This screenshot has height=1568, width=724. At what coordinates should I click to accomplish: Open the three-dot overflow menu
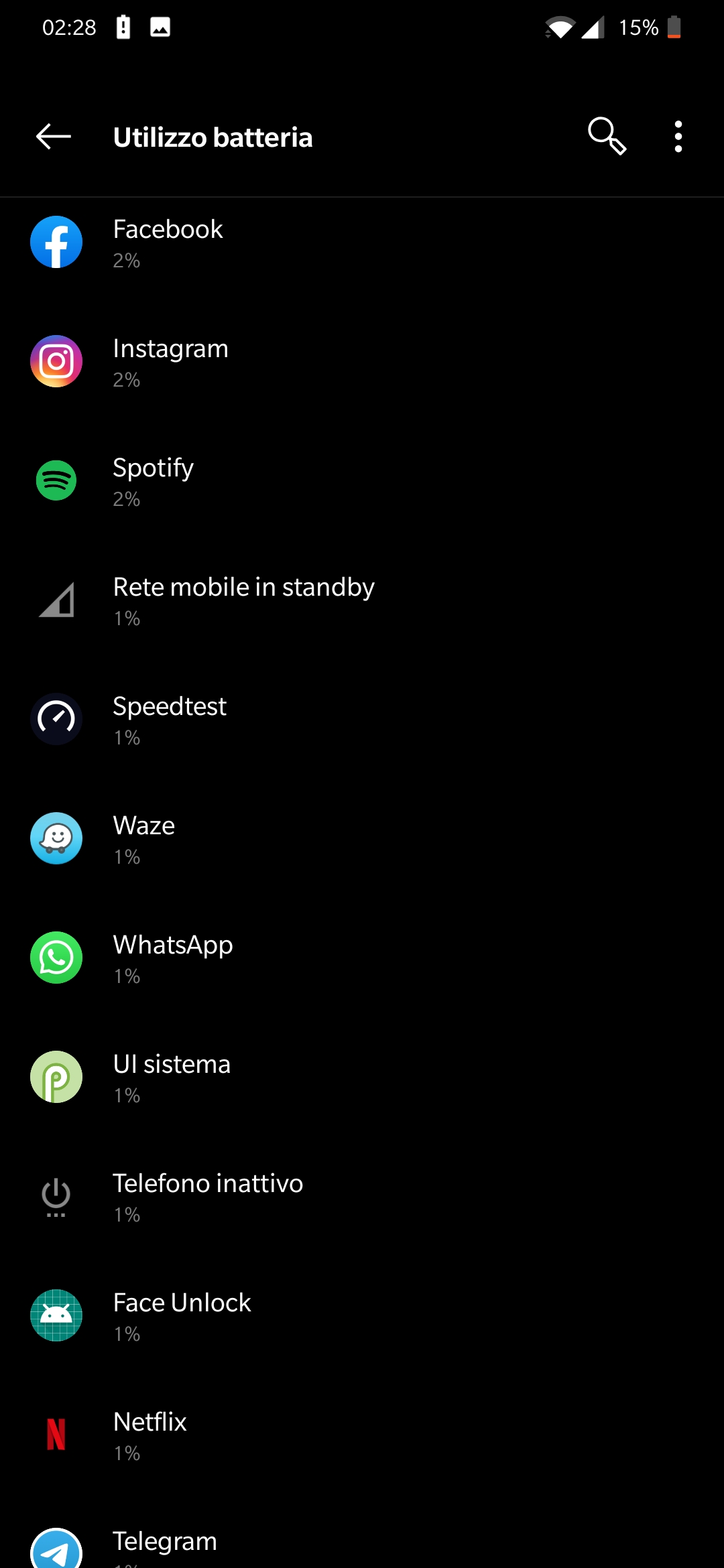678,137
